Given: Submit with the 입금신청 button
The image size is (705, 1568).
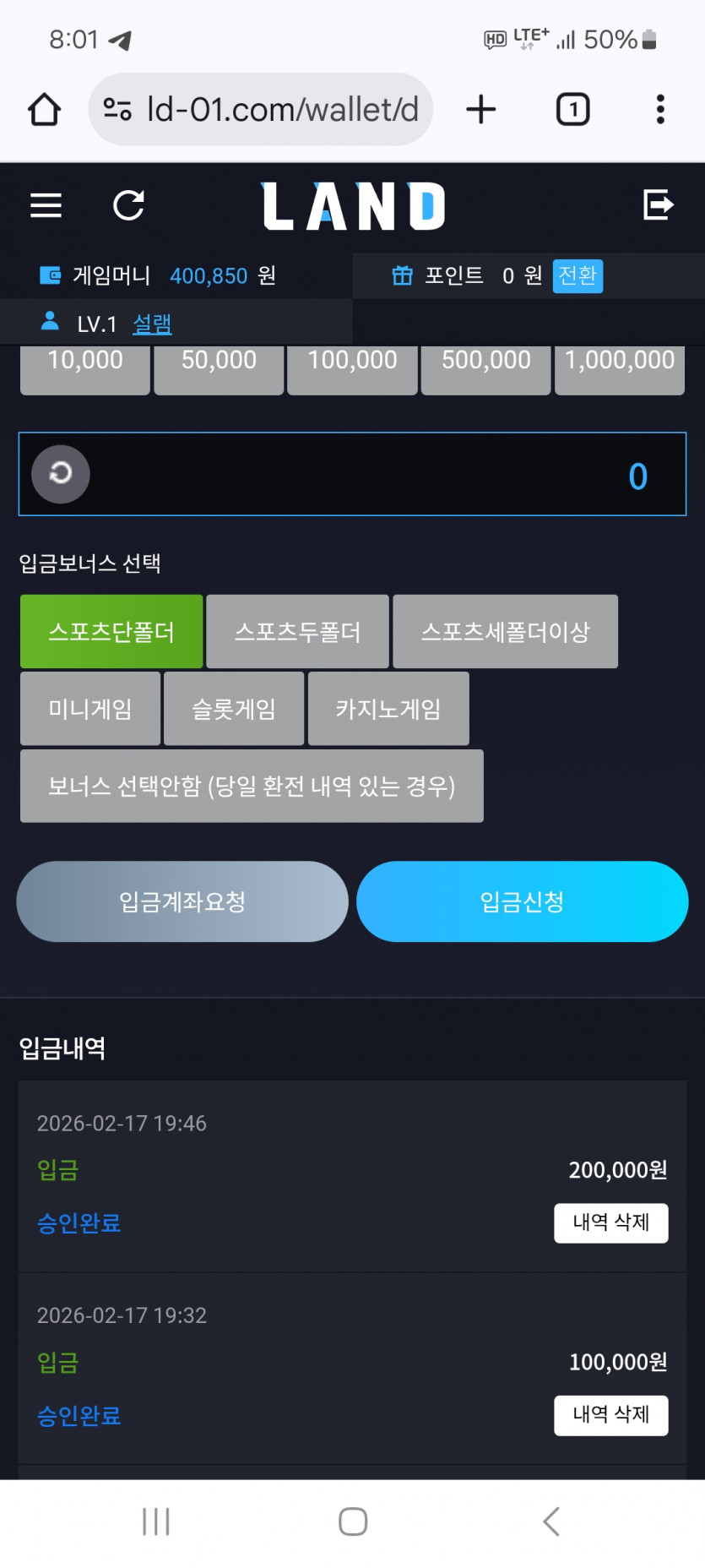Looking at the screenshot, I should (x=523, y=901).
